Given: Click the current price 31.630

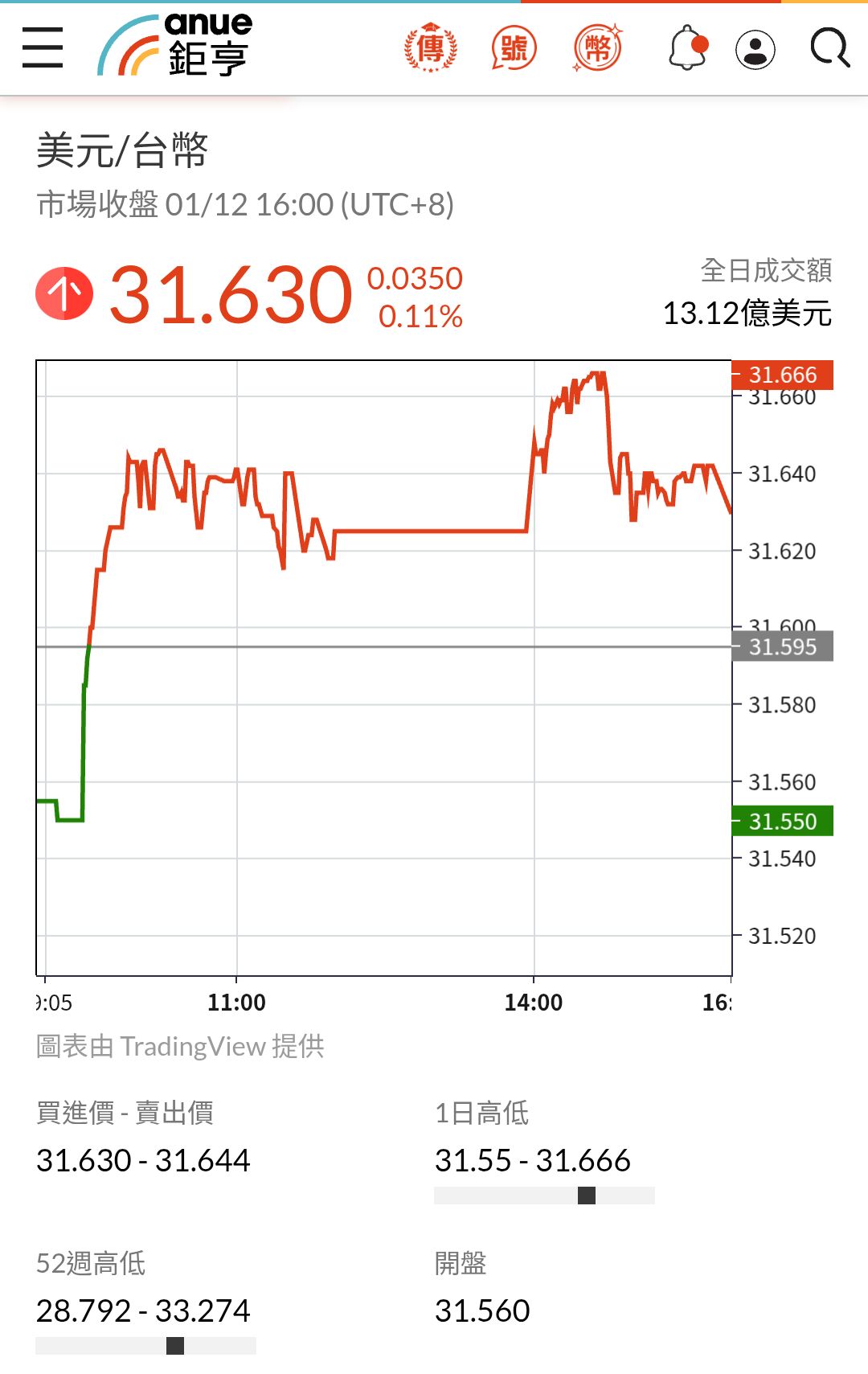Looking at the screenshot, I should click(x=229, y=293).
